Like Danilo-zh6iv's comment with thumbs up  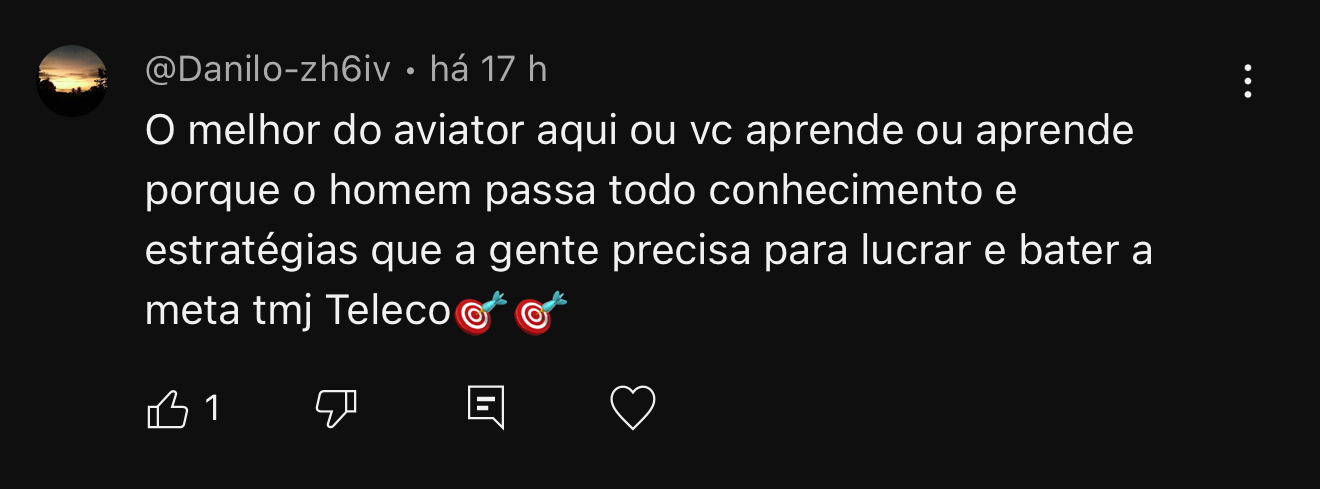click(x=167, y=409)
